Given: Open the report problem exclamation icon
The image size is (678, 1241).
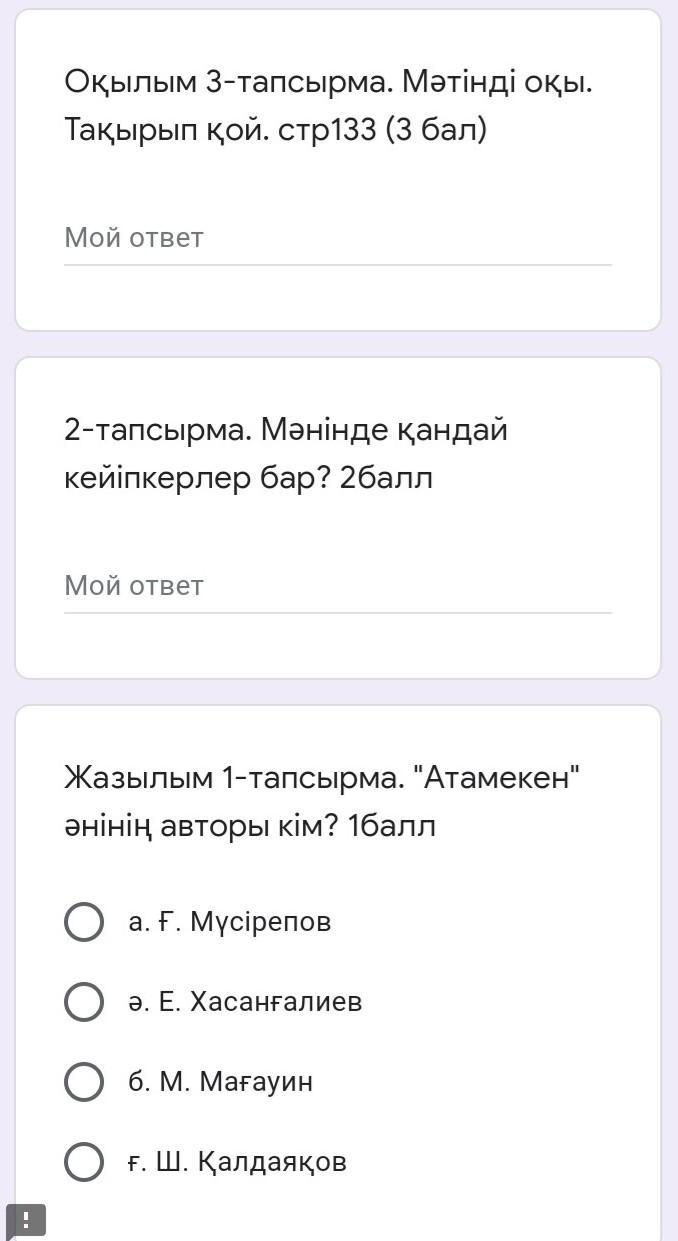Looking at the screenshot, I should tap(27, 1220).
